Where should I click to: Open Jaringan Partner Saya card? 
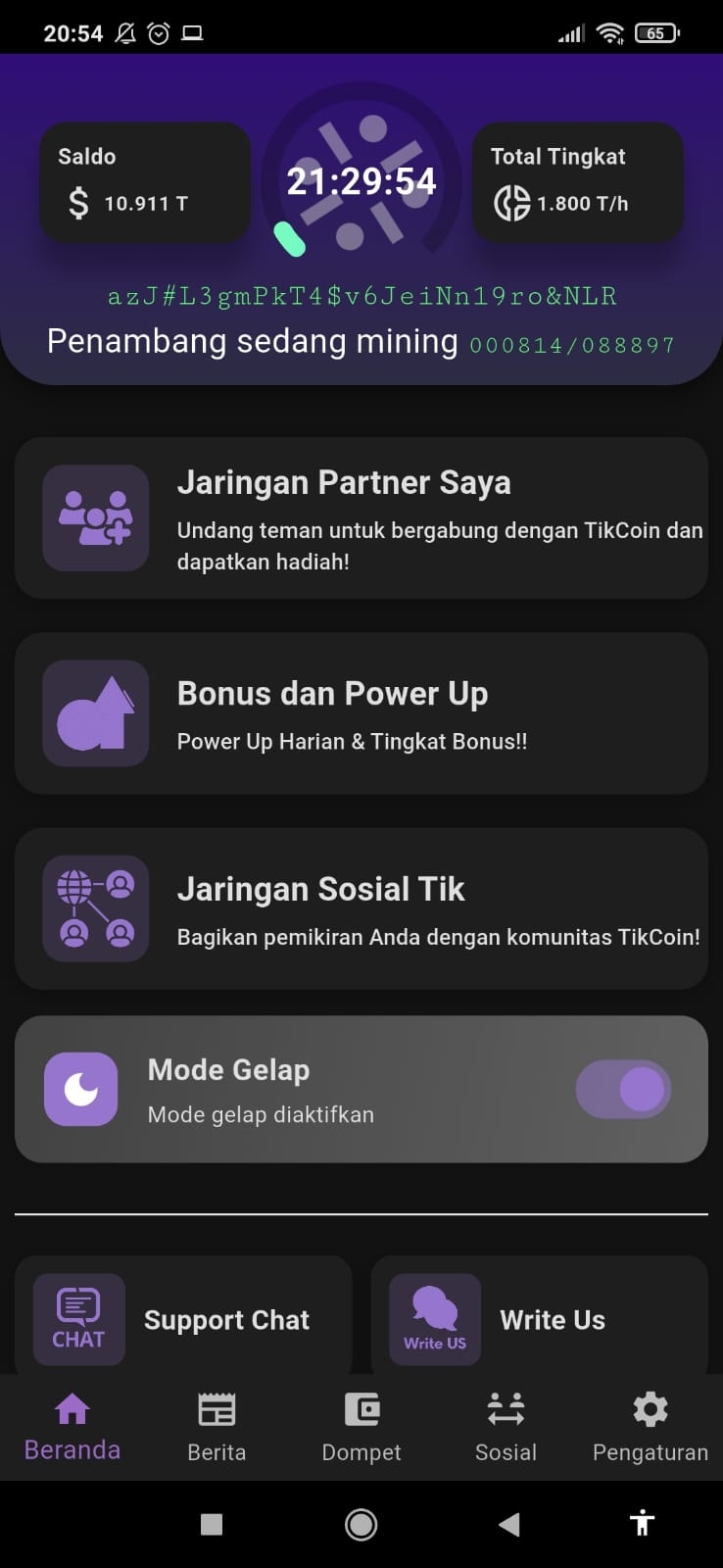361,517
